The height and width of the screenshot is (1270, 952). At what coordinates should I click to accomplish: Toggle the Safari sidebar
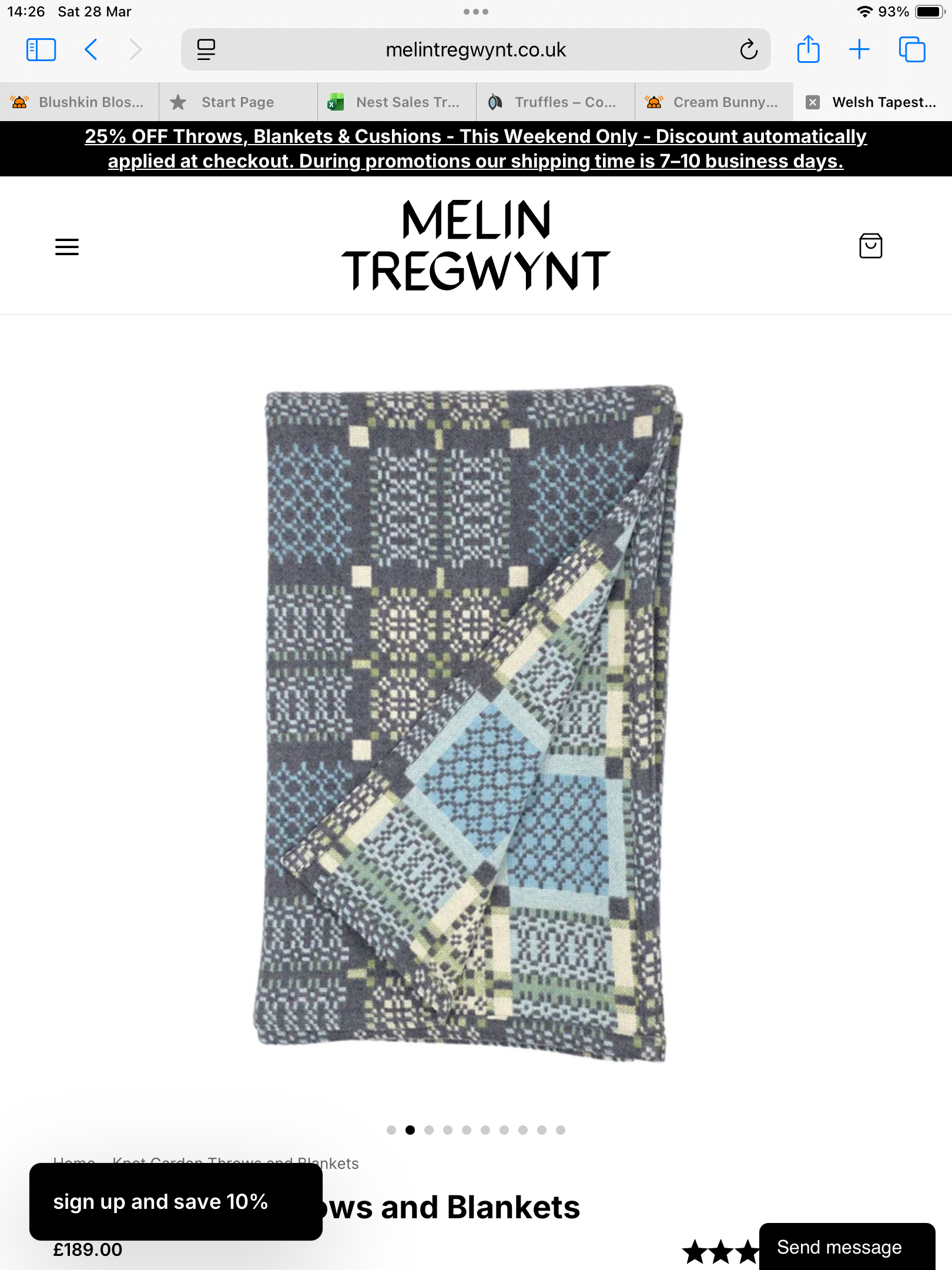41,50
